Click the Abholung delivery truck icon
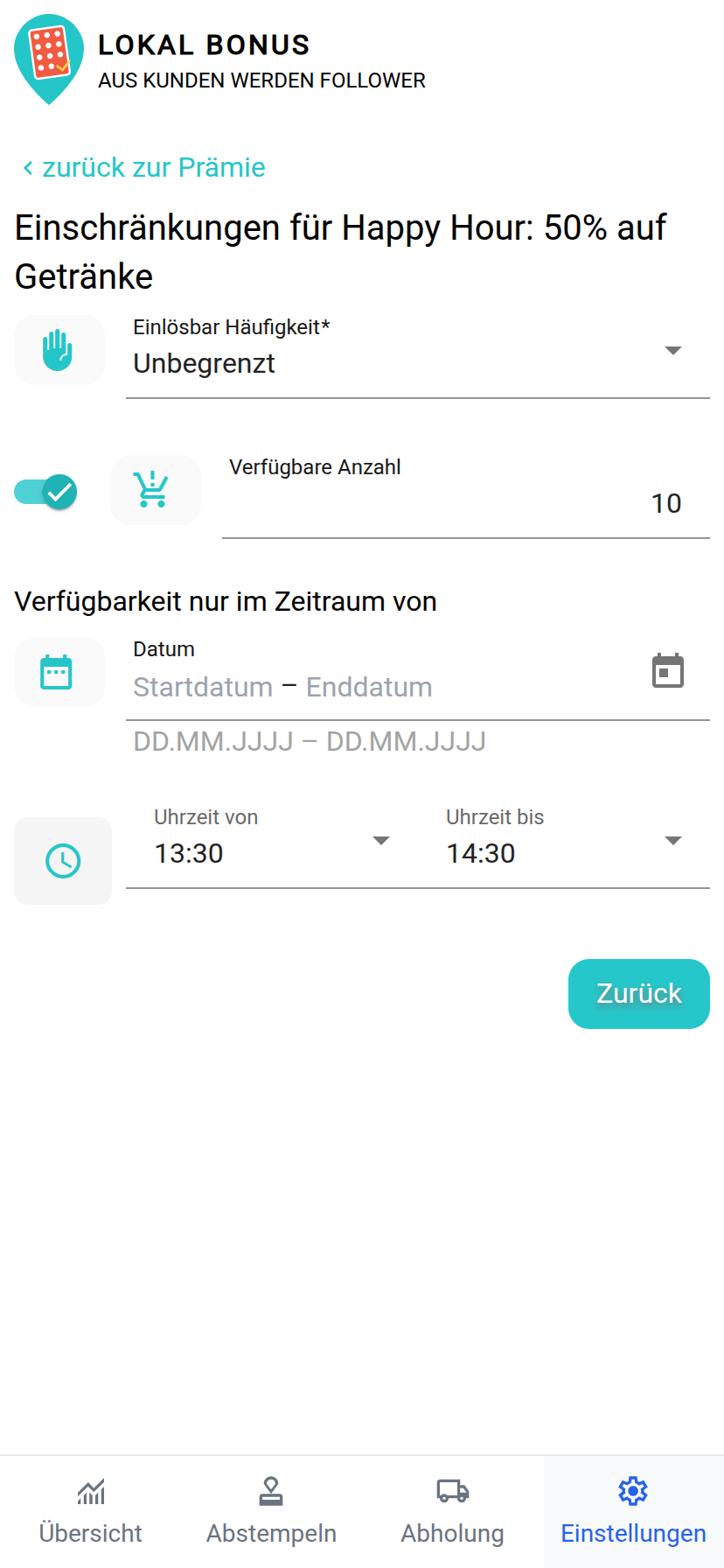 pyautogui.click(x=452, y=1490)
